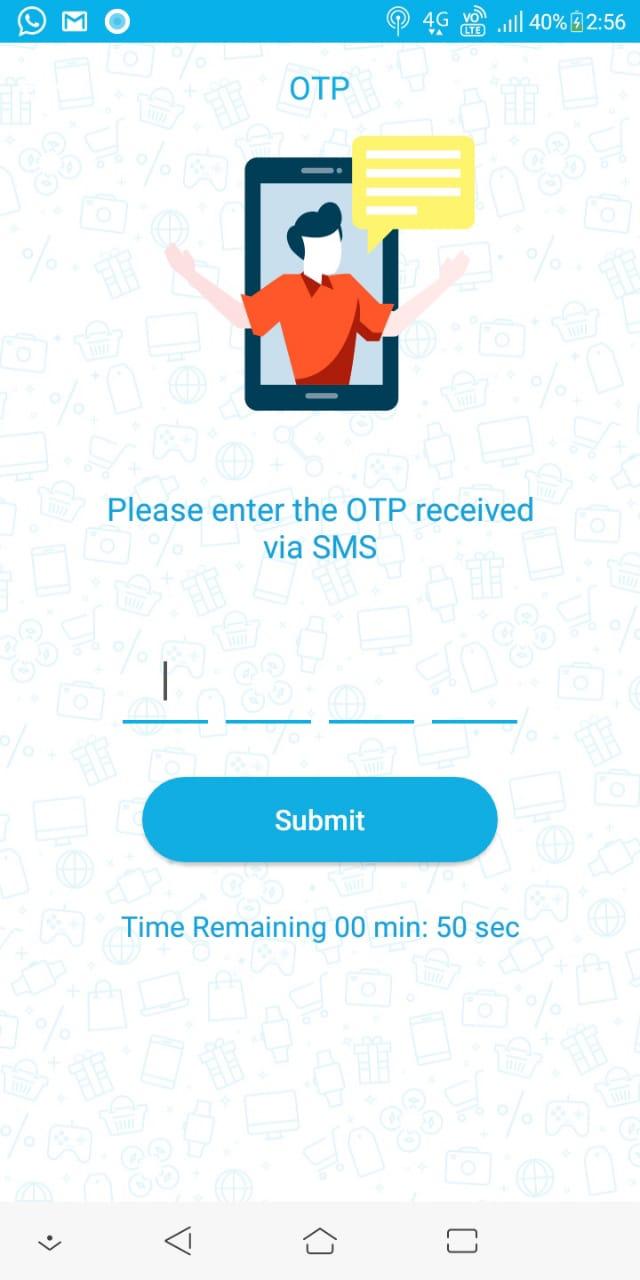Screen dimensions: 640x1280
Task: Open recent apps from navigation bar
Action: pyautogui.click(x=462, y=1241)
